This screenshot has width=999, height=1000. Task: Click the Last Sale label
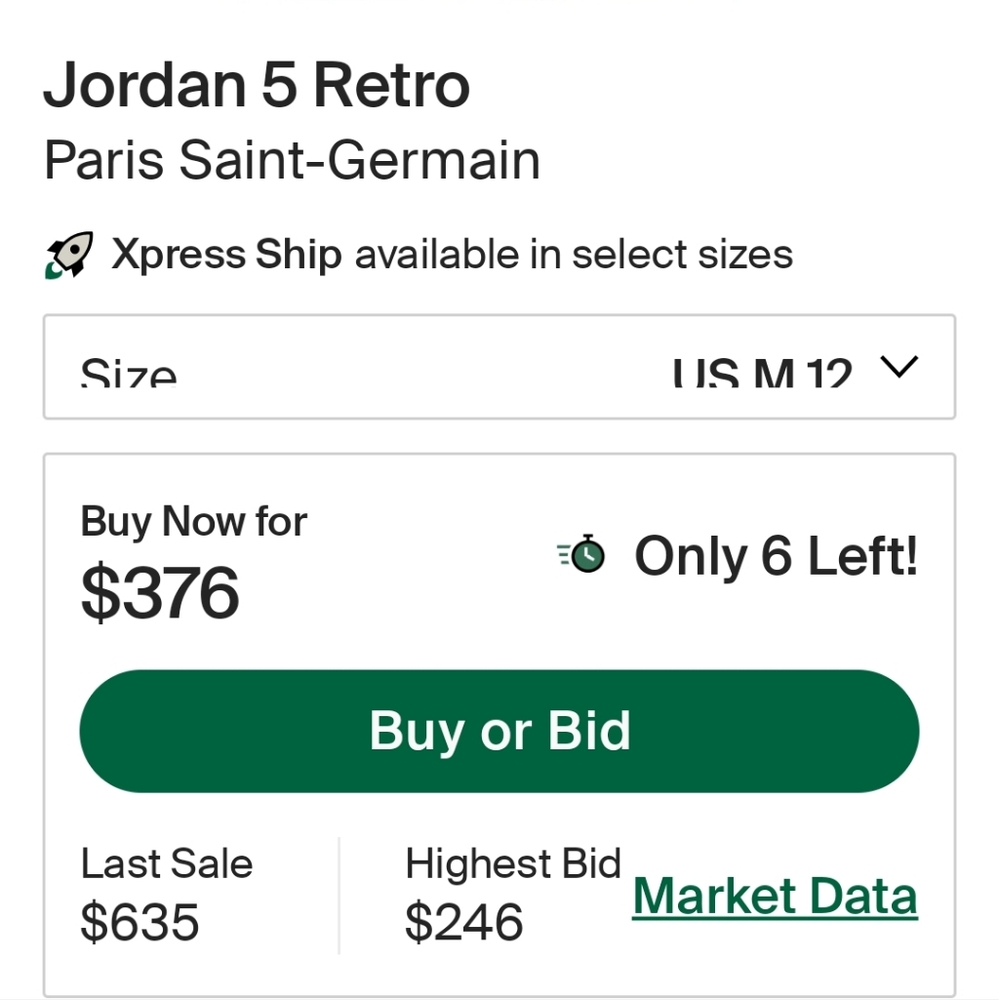coord(166,863)
